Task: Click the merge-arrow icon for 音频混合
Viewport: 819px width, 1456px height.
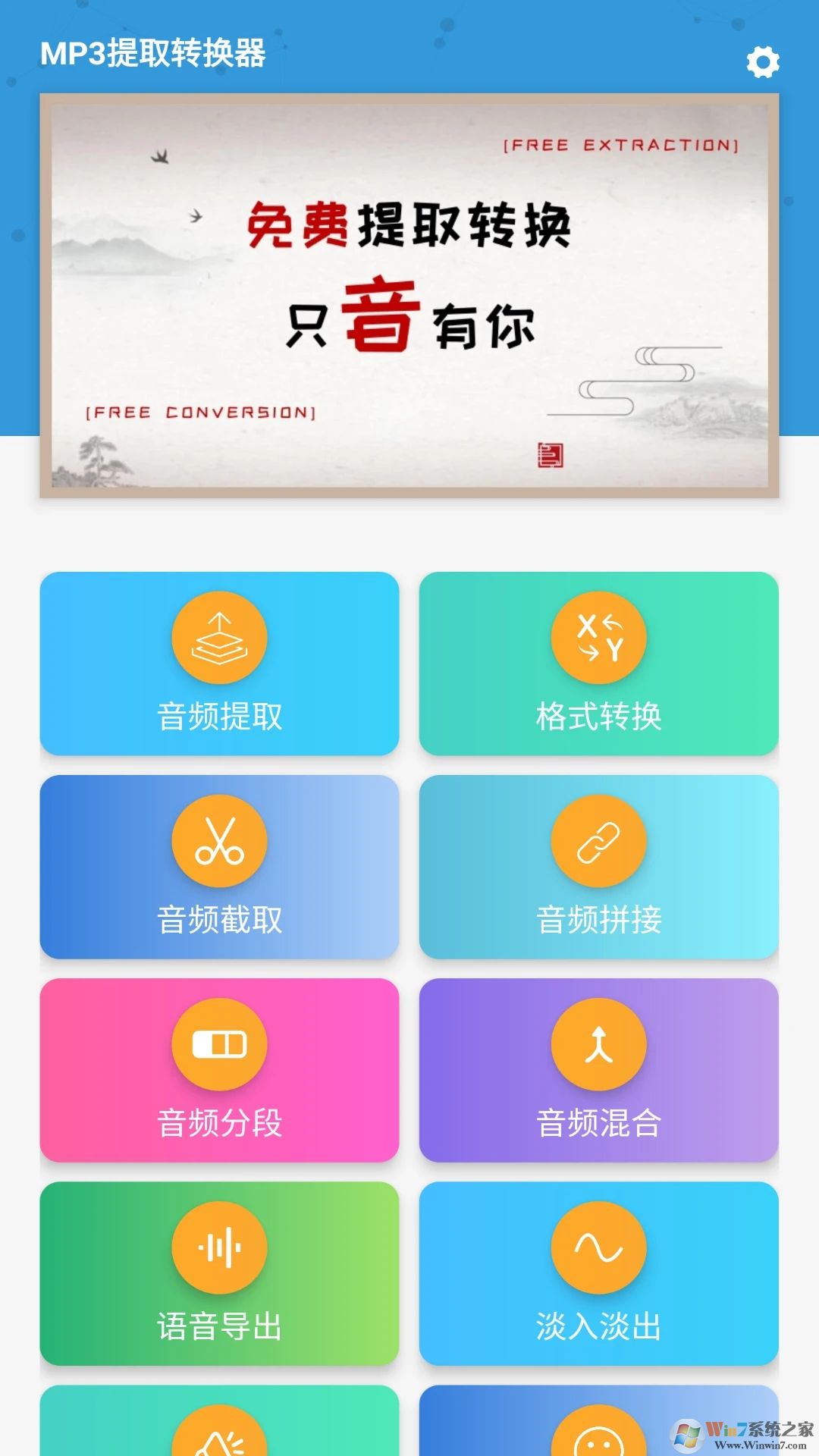Action: pos(598,1045)
